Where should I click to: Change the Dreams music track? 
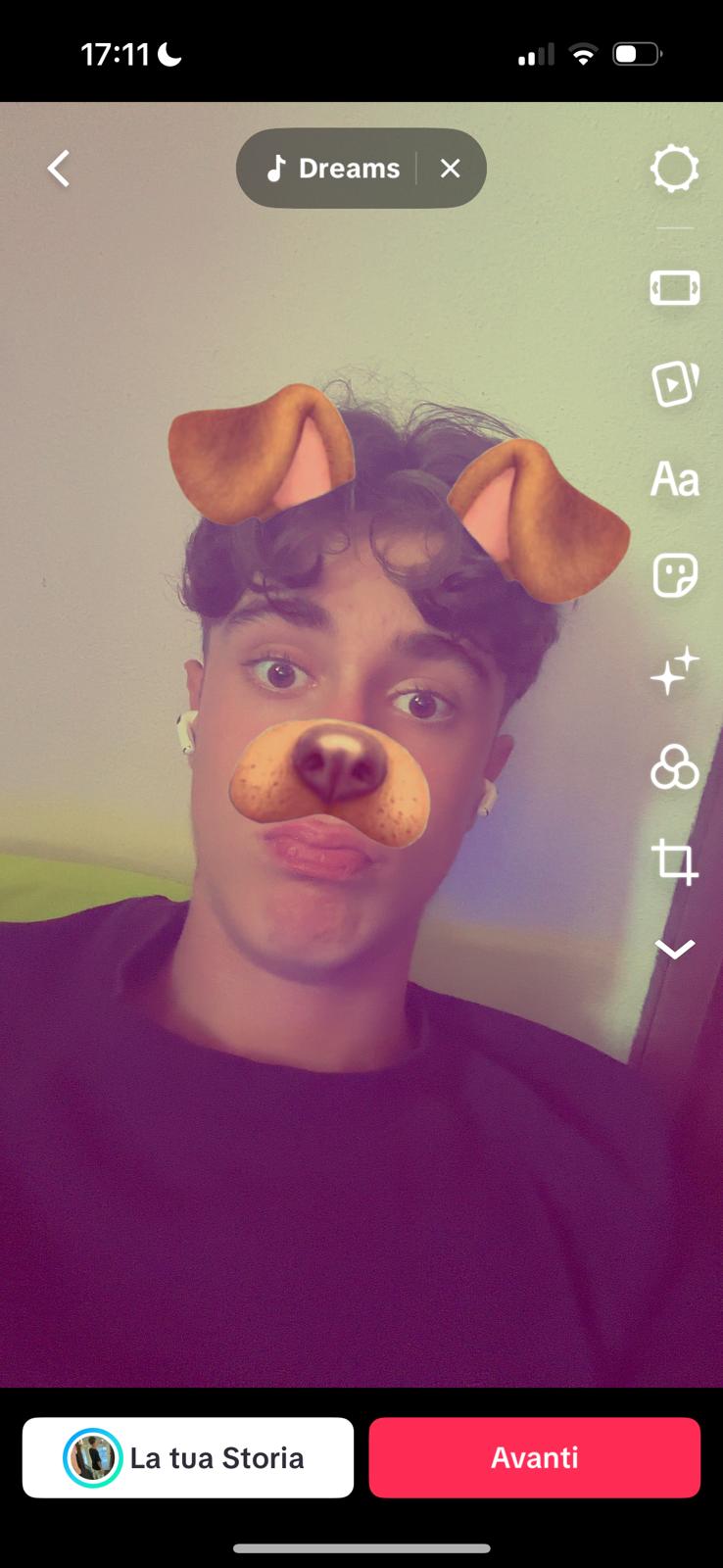pyautogui.click(x=334, y=169)
